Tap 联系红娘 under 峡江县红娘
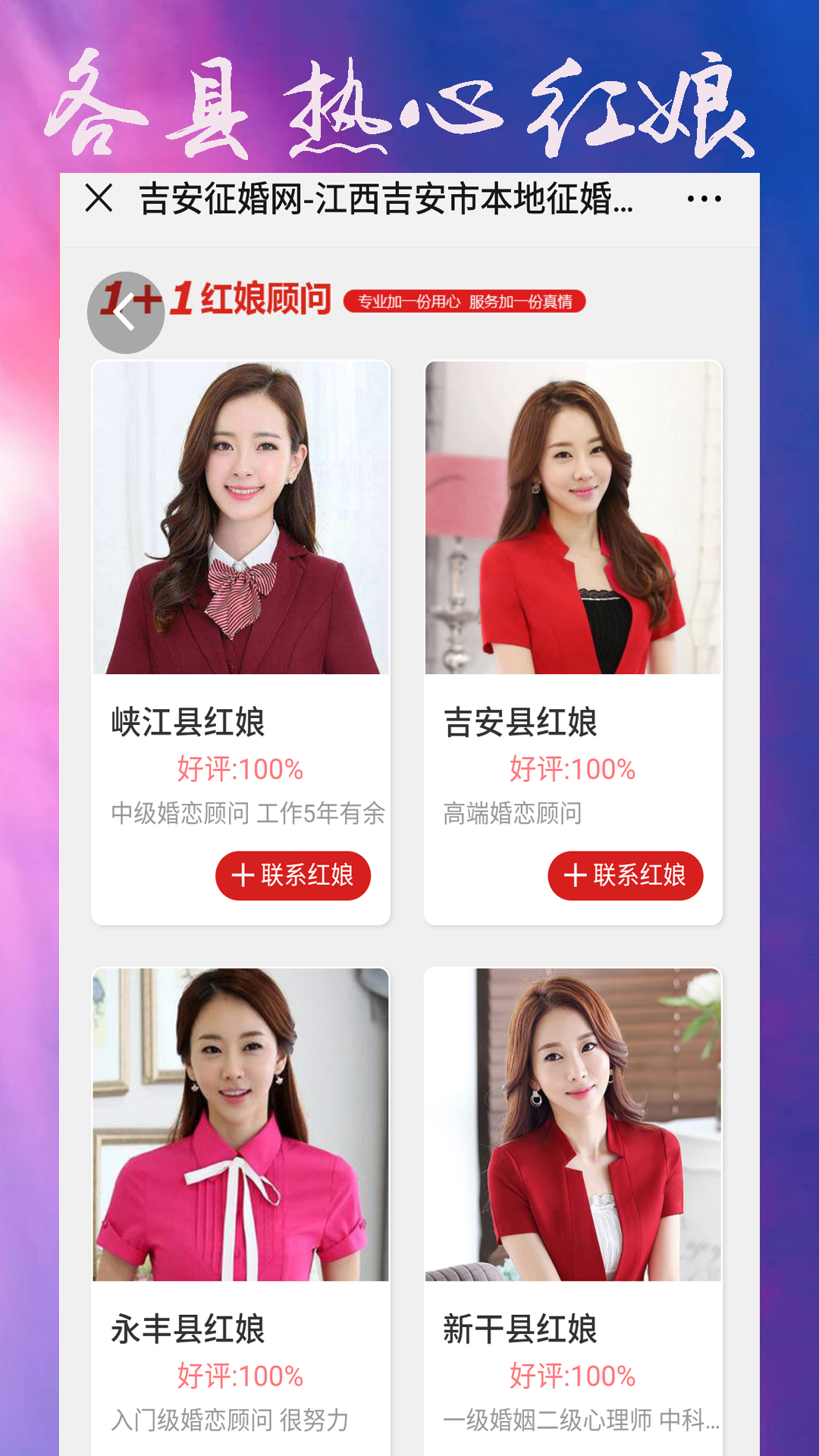Viewport: 819px width, 1456px height. point(294,875)
